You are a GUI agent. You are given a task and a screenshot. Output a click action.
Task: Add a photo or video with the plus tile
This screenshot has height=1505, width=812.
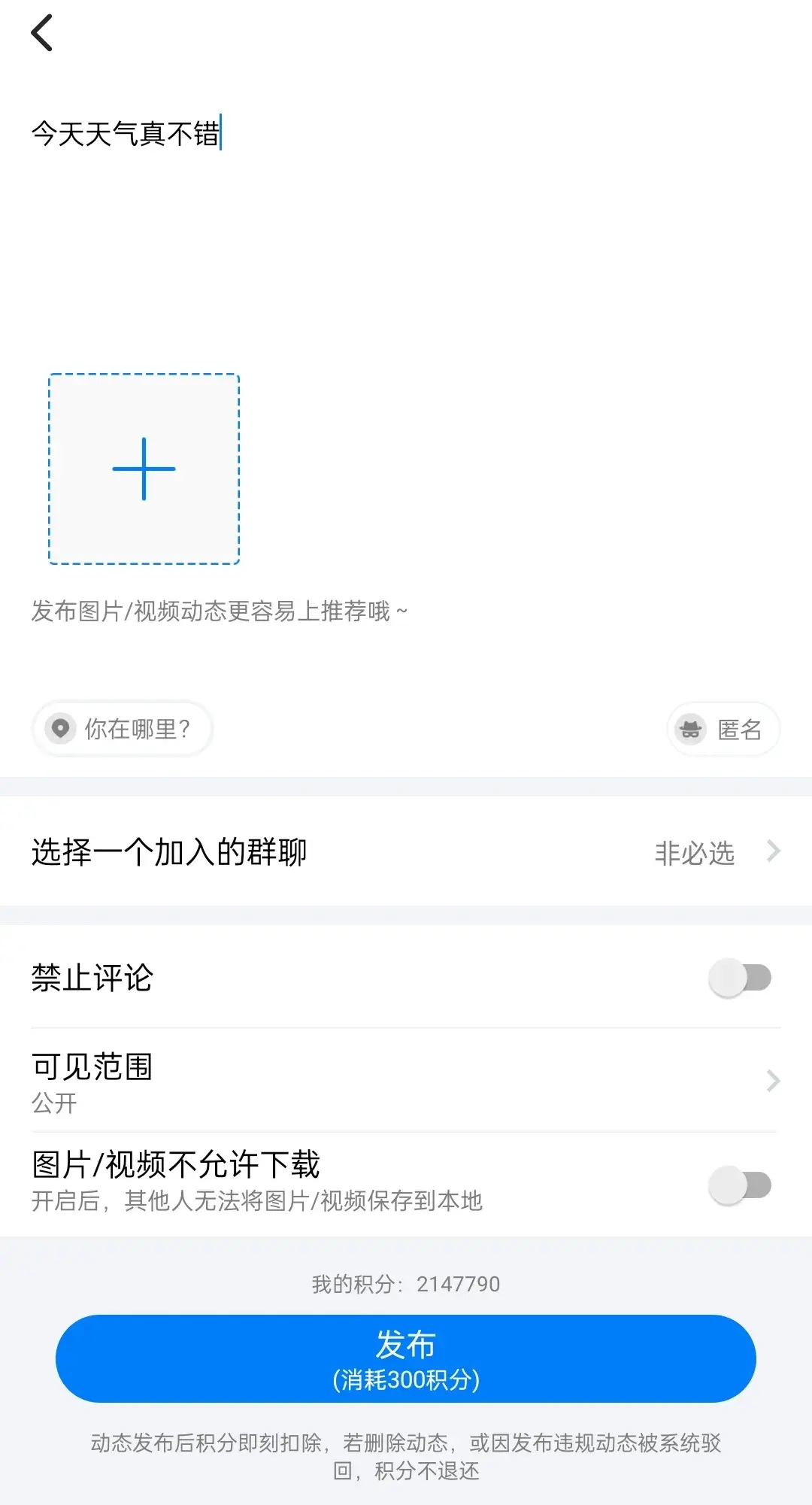click(x=144, y=469)
